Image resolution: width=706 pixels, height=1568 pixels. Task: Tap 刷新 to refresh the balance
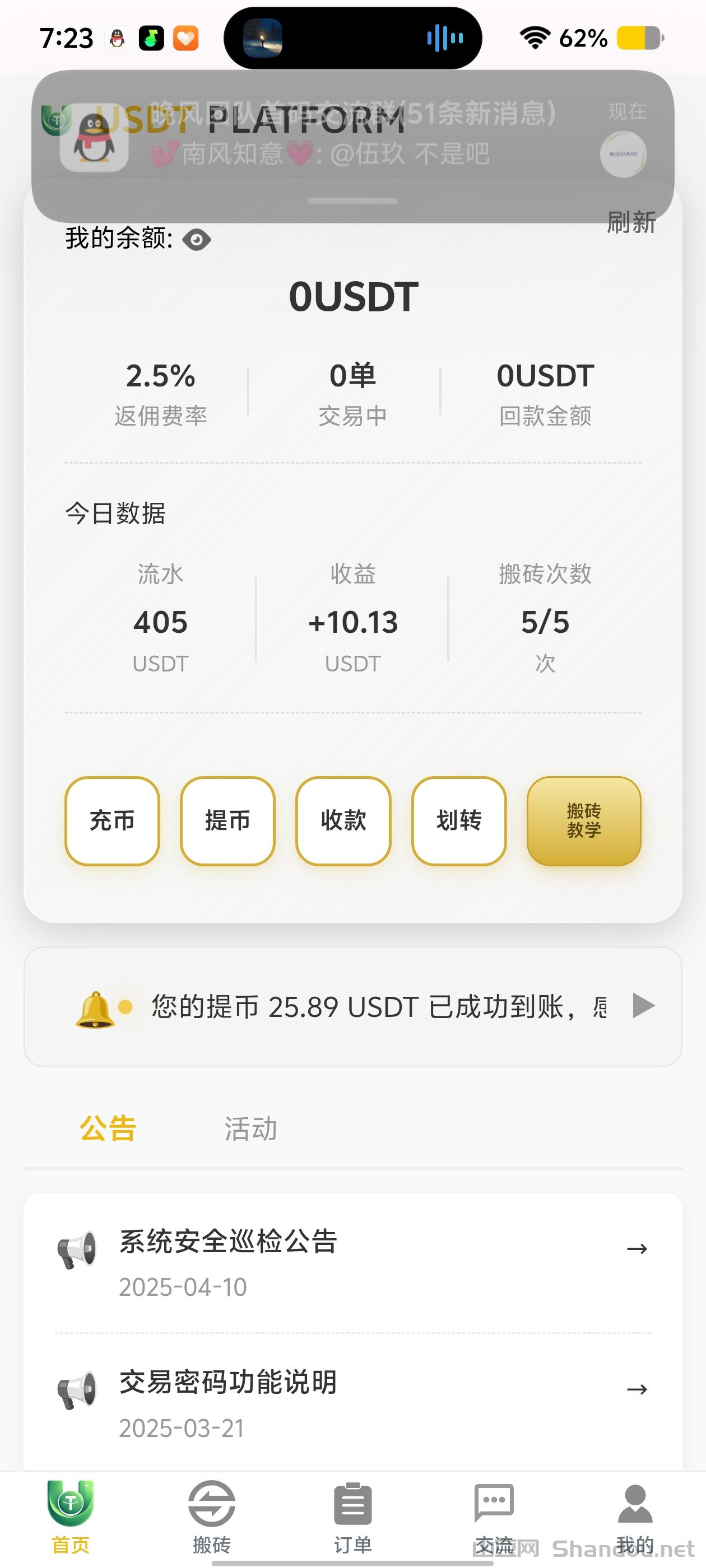click(x=631, y=223)
